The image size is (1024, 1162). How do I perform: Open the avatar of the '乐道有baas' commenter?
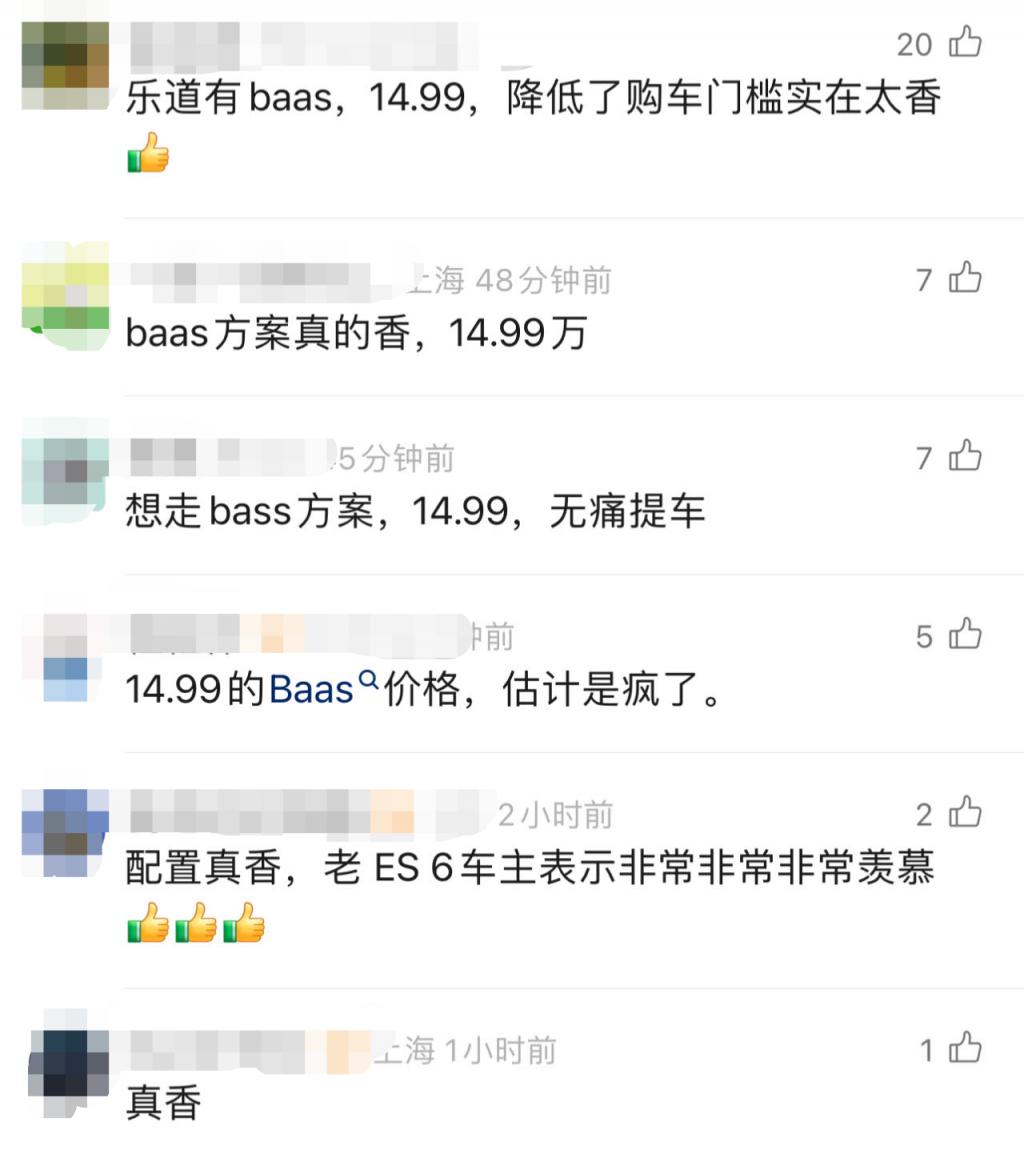coord(65,65)
